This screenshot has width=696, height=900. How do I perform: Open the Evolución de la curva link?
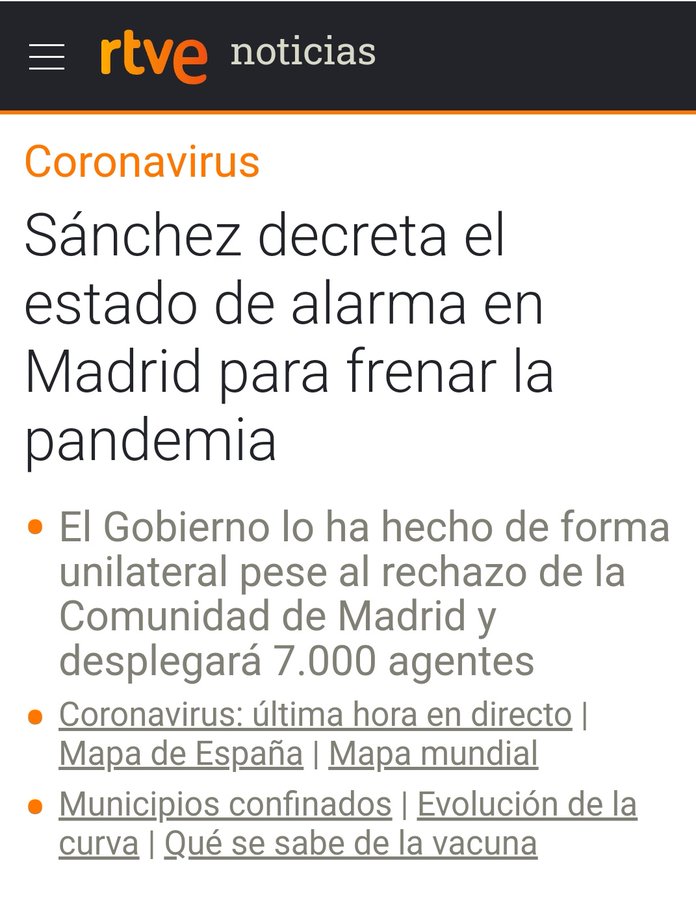(526, 804)
